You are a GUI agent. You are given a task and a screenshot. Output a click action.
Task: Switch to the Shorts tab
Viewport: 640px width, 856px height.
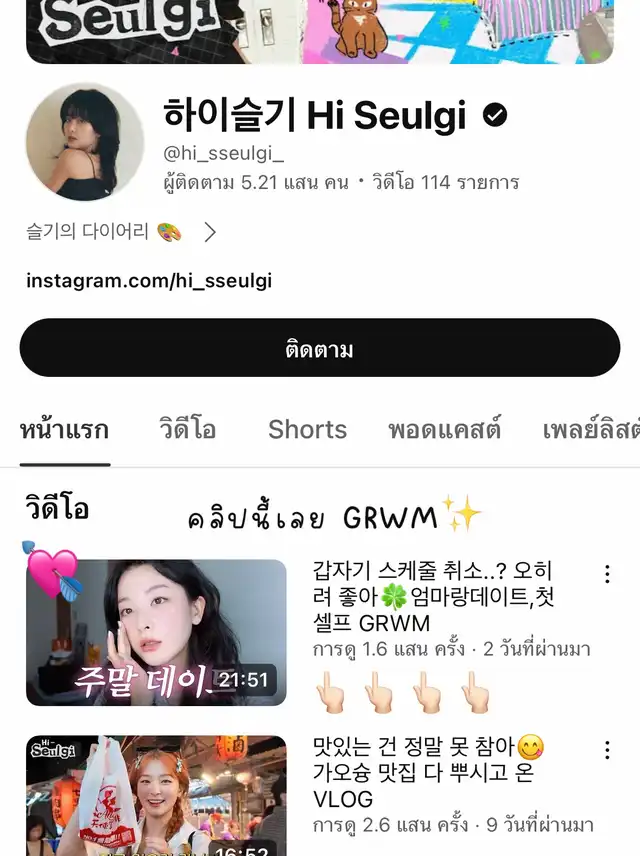307,430
